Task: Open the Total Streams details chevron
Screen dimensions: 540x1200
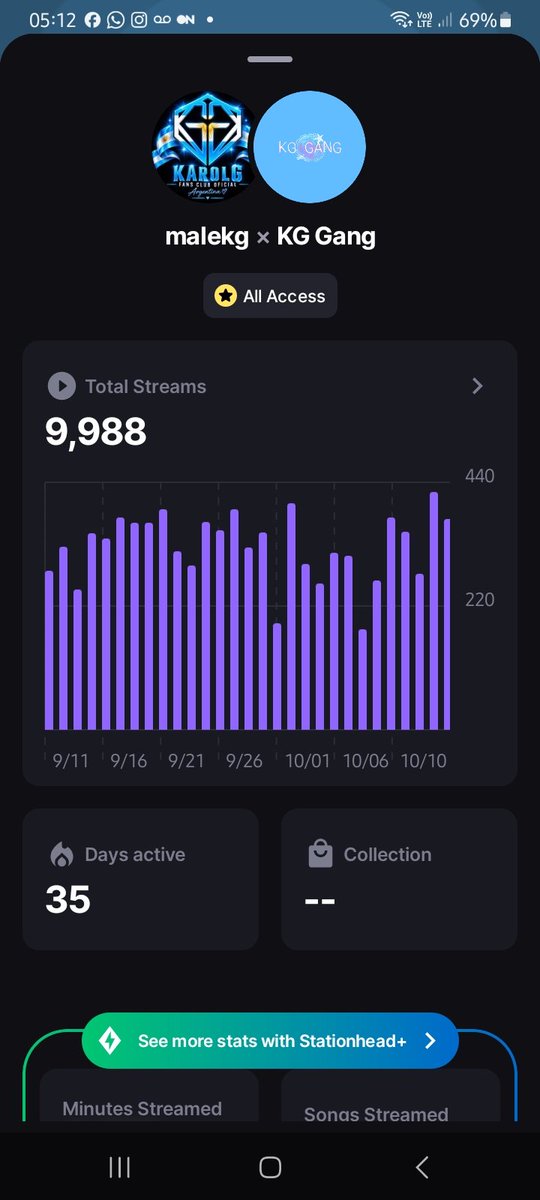Action: click(478, 386)
